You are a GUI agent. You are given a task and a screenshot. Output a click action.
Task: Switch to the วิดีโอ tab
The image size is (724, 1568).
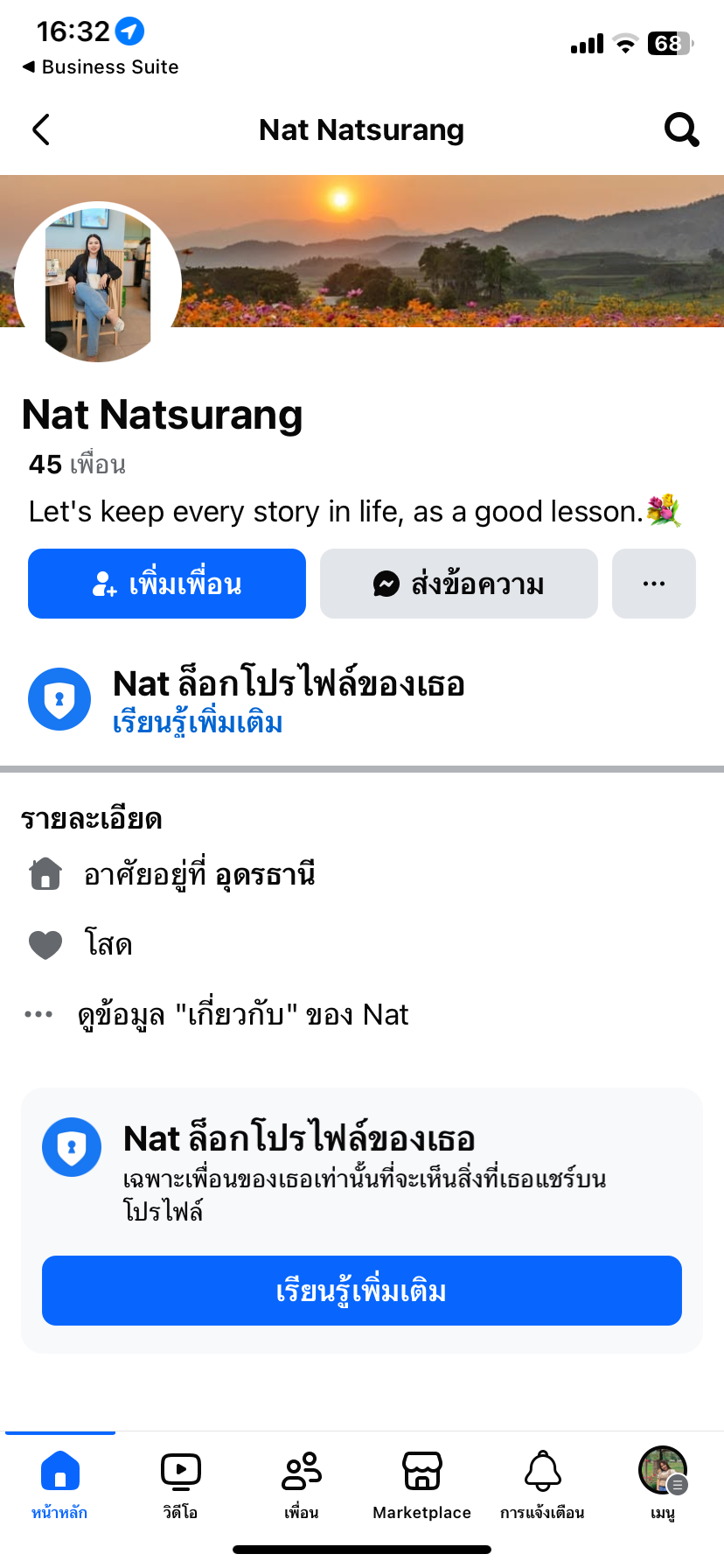pyautogui.click(x=180, y=1483)
